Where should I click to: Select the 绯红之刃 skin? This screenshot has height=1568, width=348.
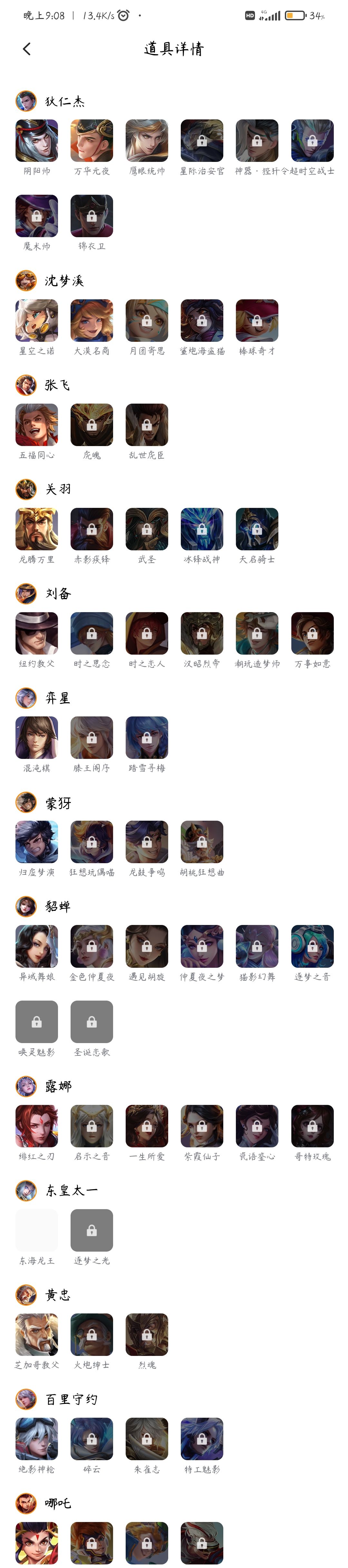point(36,1125)
